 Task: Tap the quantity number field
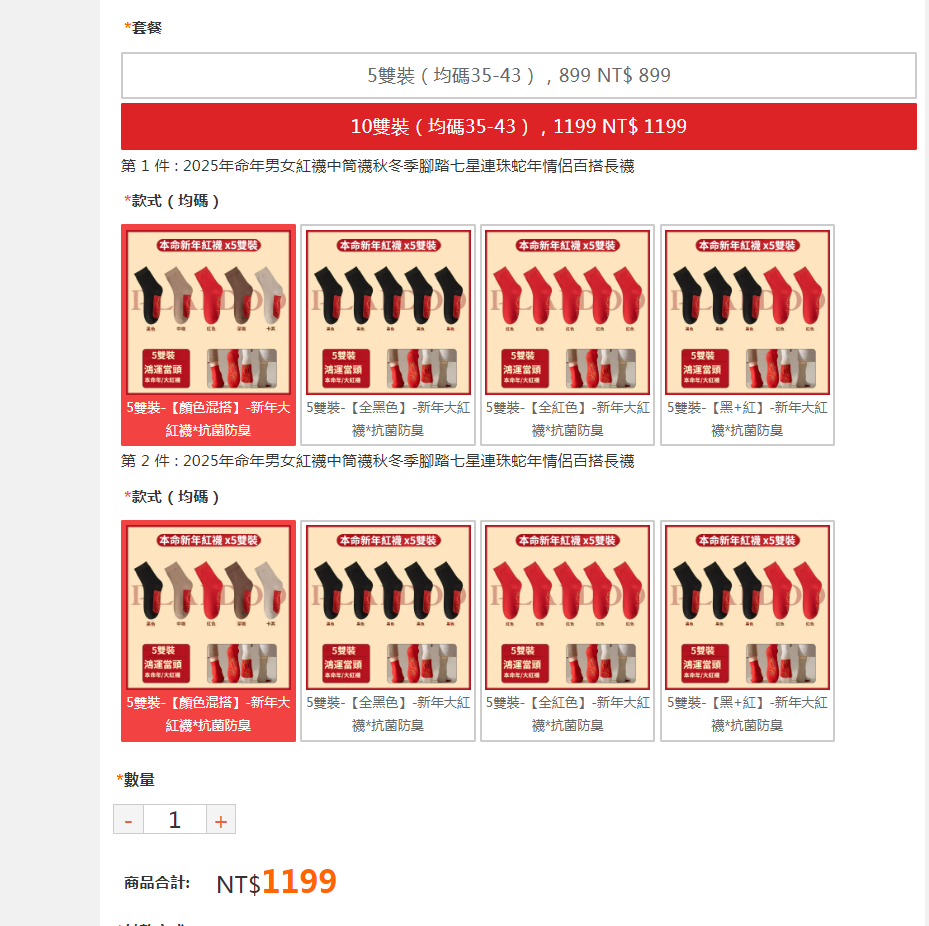coord(174,820)
